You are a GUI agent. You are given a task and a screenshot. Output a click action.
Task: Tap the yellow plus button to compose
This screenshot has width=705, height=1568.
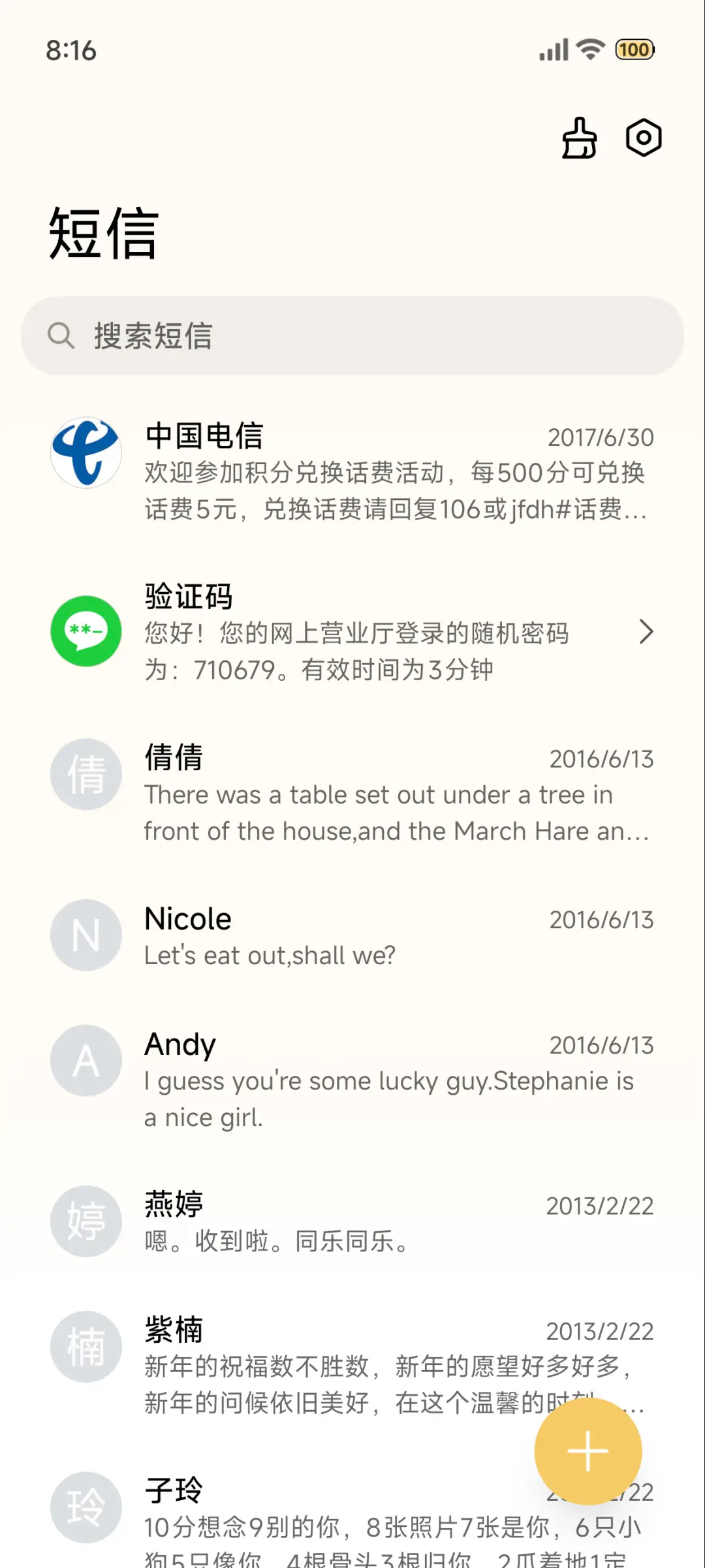click(588, 1450)
